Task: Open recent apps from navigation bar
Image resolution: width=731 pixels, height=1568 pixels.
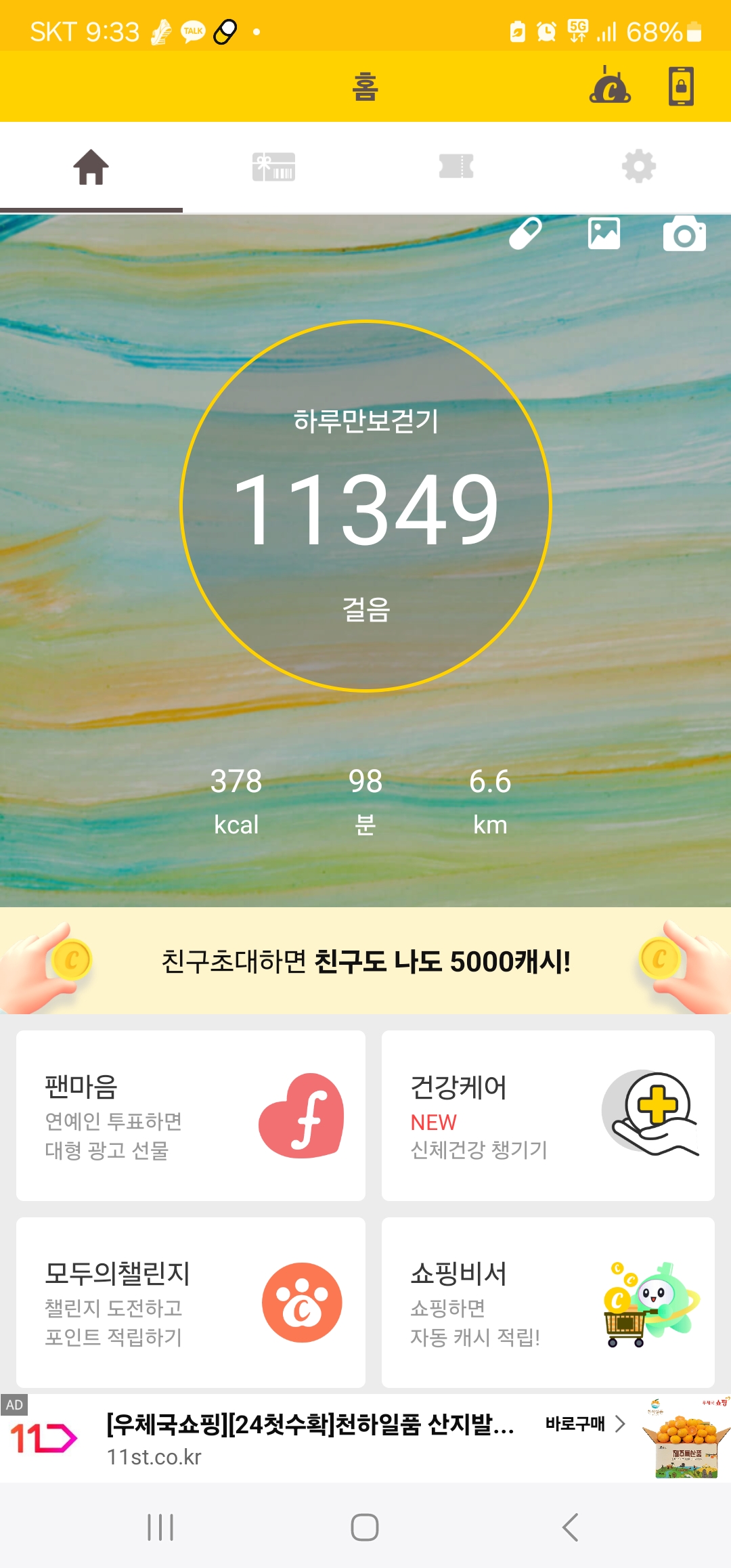Action: pos(160,1527)
